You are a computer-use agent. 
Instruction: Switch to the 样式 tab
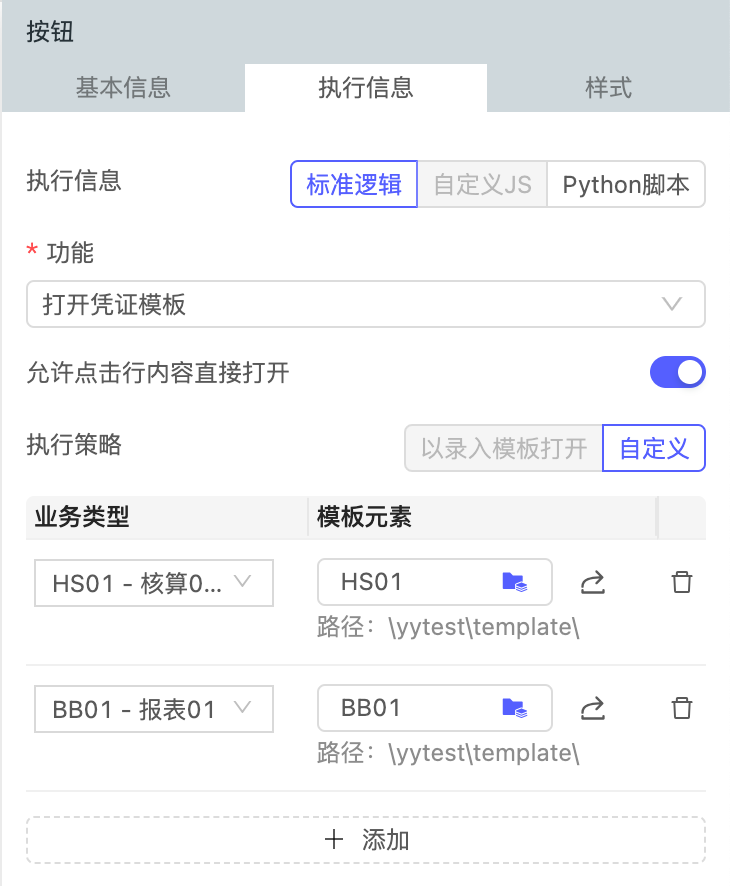[x=608, y=87]
